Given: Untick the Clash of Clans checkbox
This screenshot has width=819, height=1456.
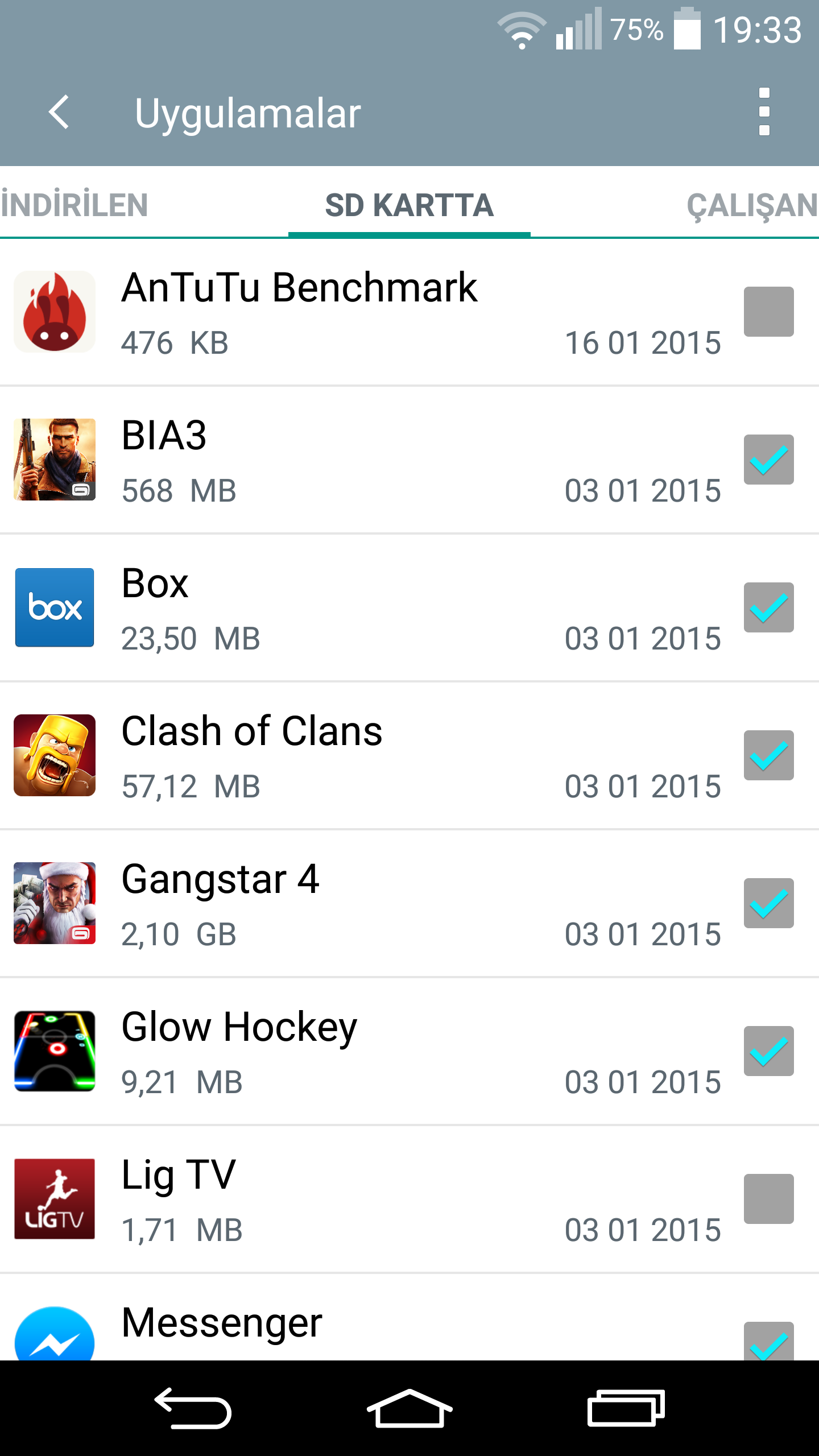Looking at the screenshot, I should pos(768,755).
